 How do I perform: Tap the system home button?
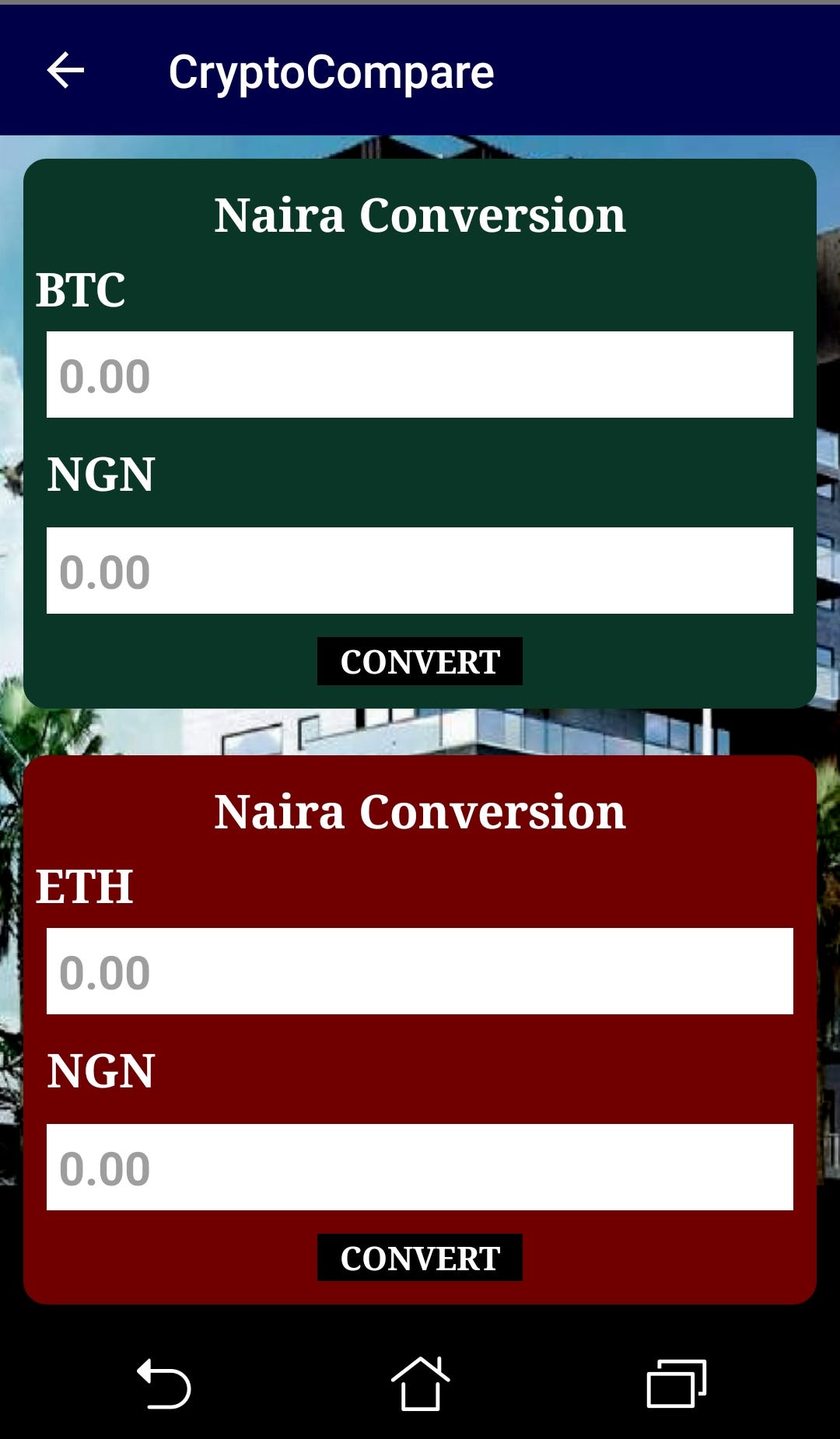(x=420, y=1384)
